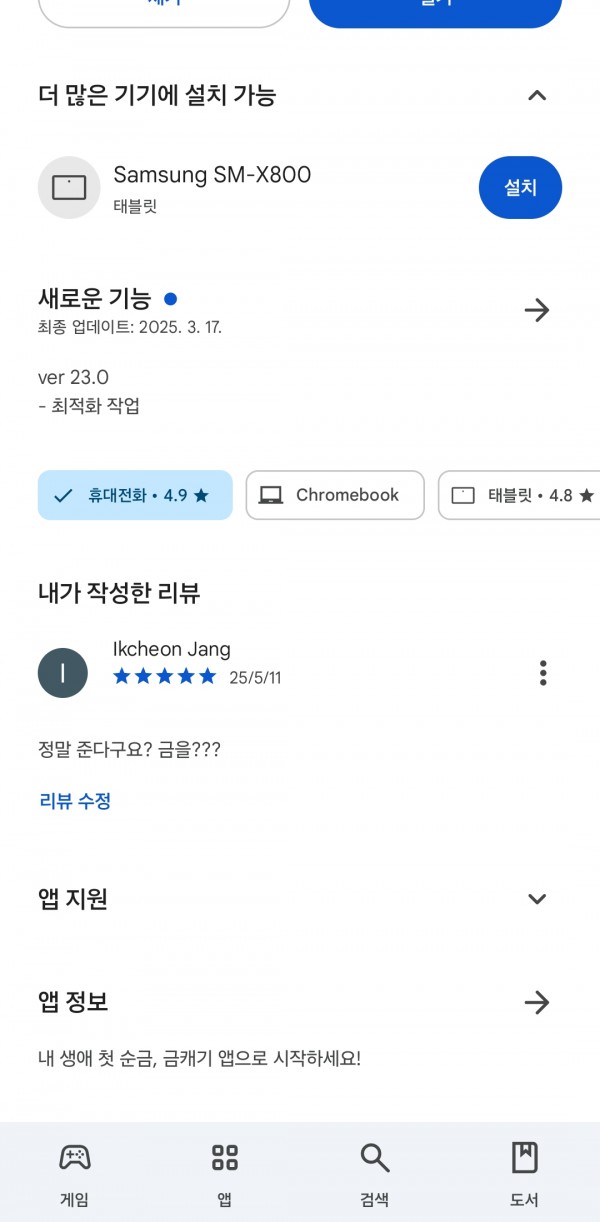Open the 앱 정보 details arrow
This screenshot has width=600, height=1222.
pos(537,1002)
